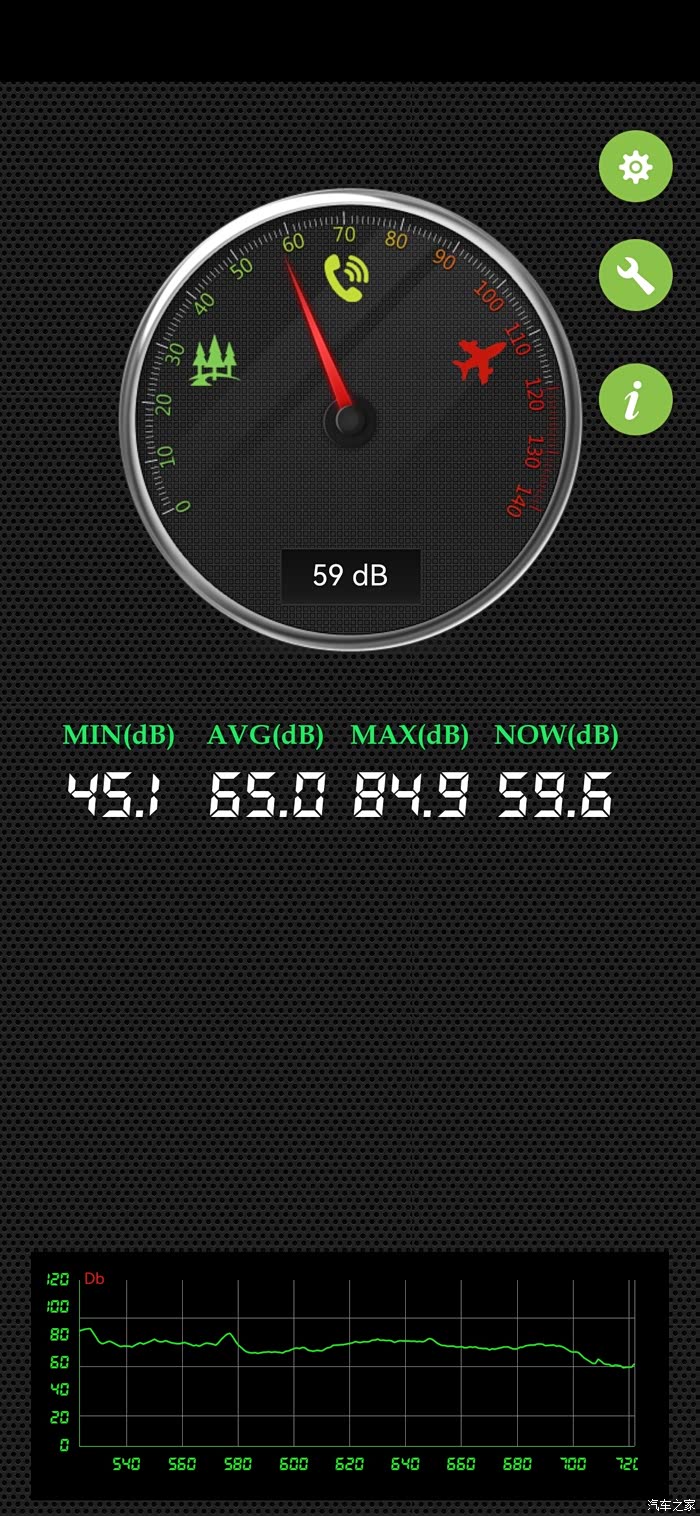This screenshot has width=700, height=1516.
Task: Tap the info button
Action: [636, 399]
